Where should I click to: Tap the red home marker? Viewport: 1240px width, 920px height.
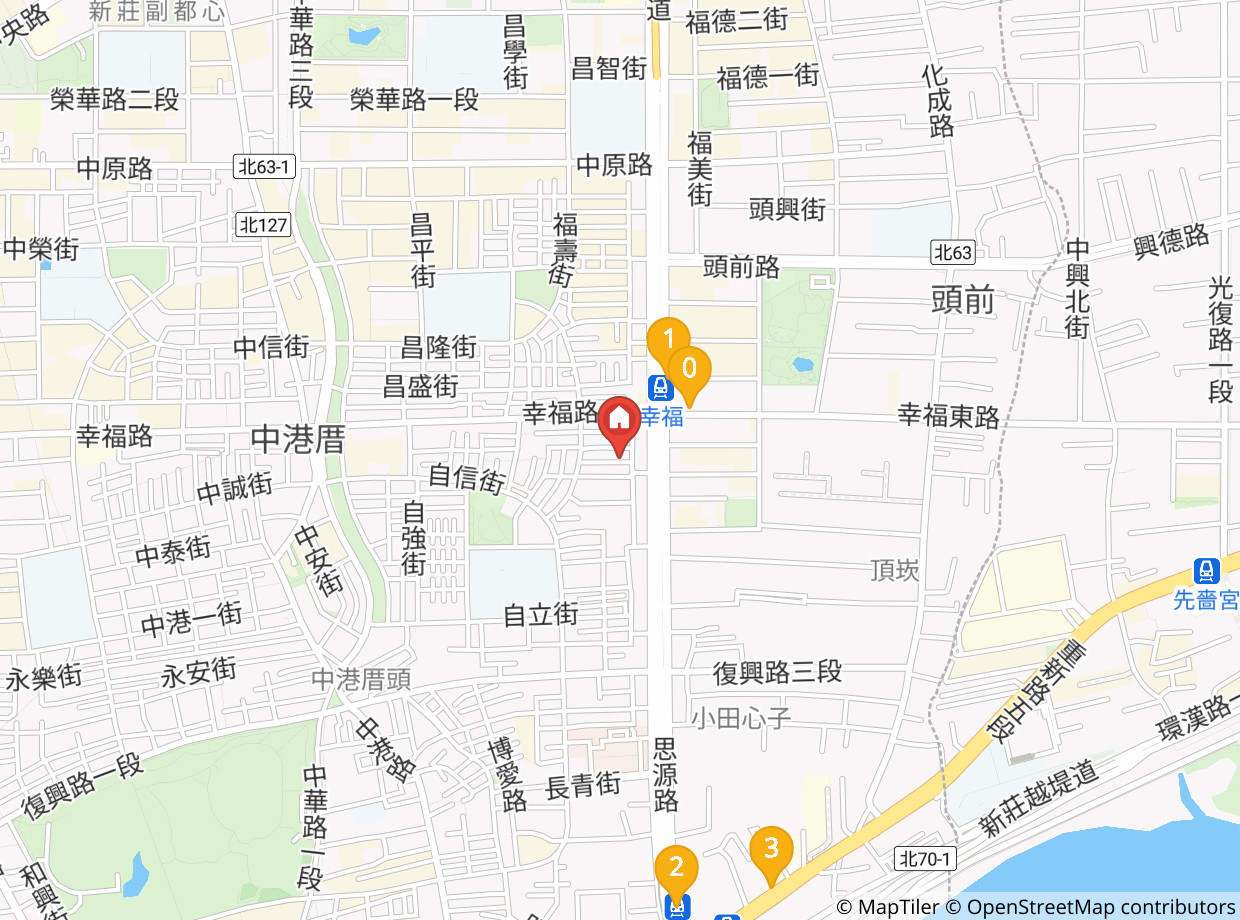pos(619,424)
